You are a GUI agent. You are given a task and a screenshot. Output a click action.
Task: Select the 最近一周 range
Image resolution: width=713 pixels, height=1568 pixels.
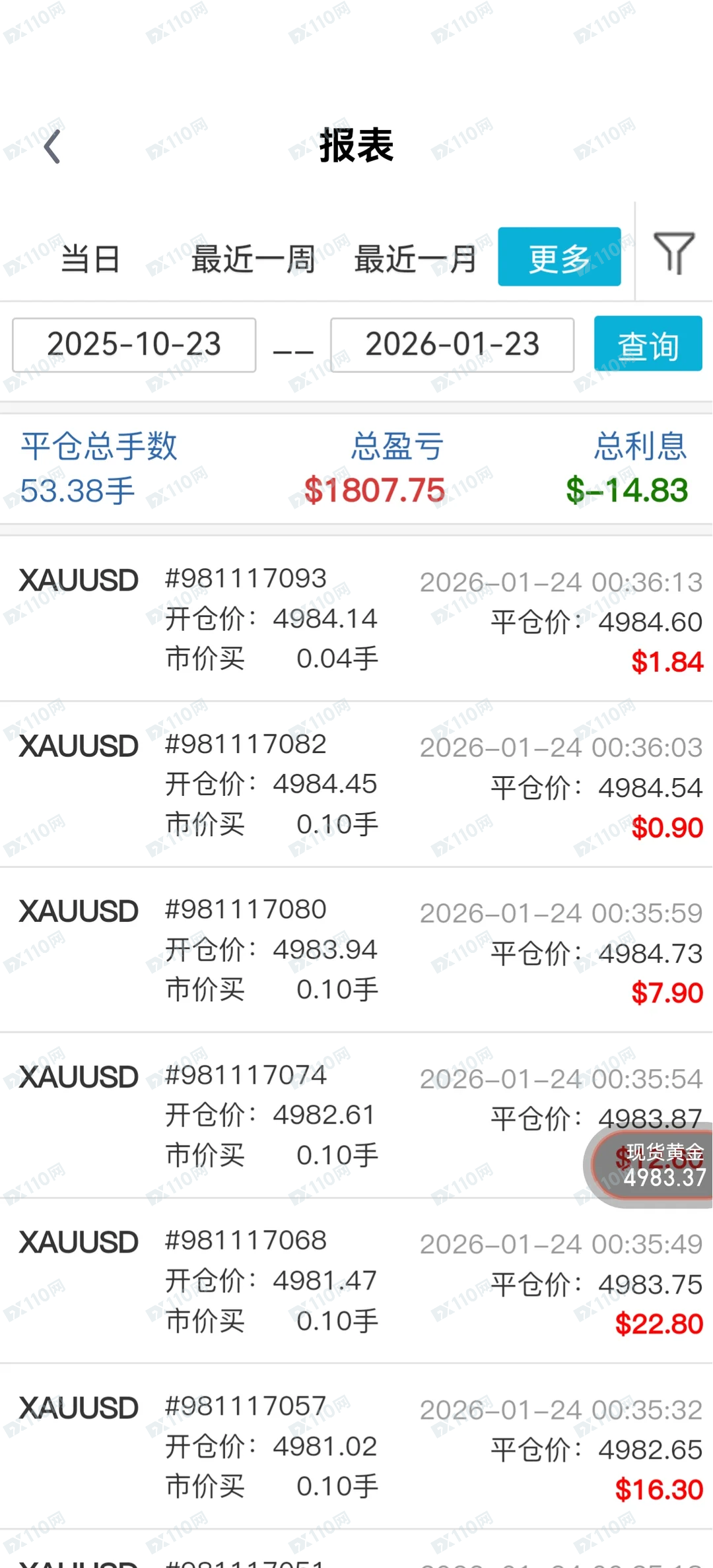[x=254, y=259]
